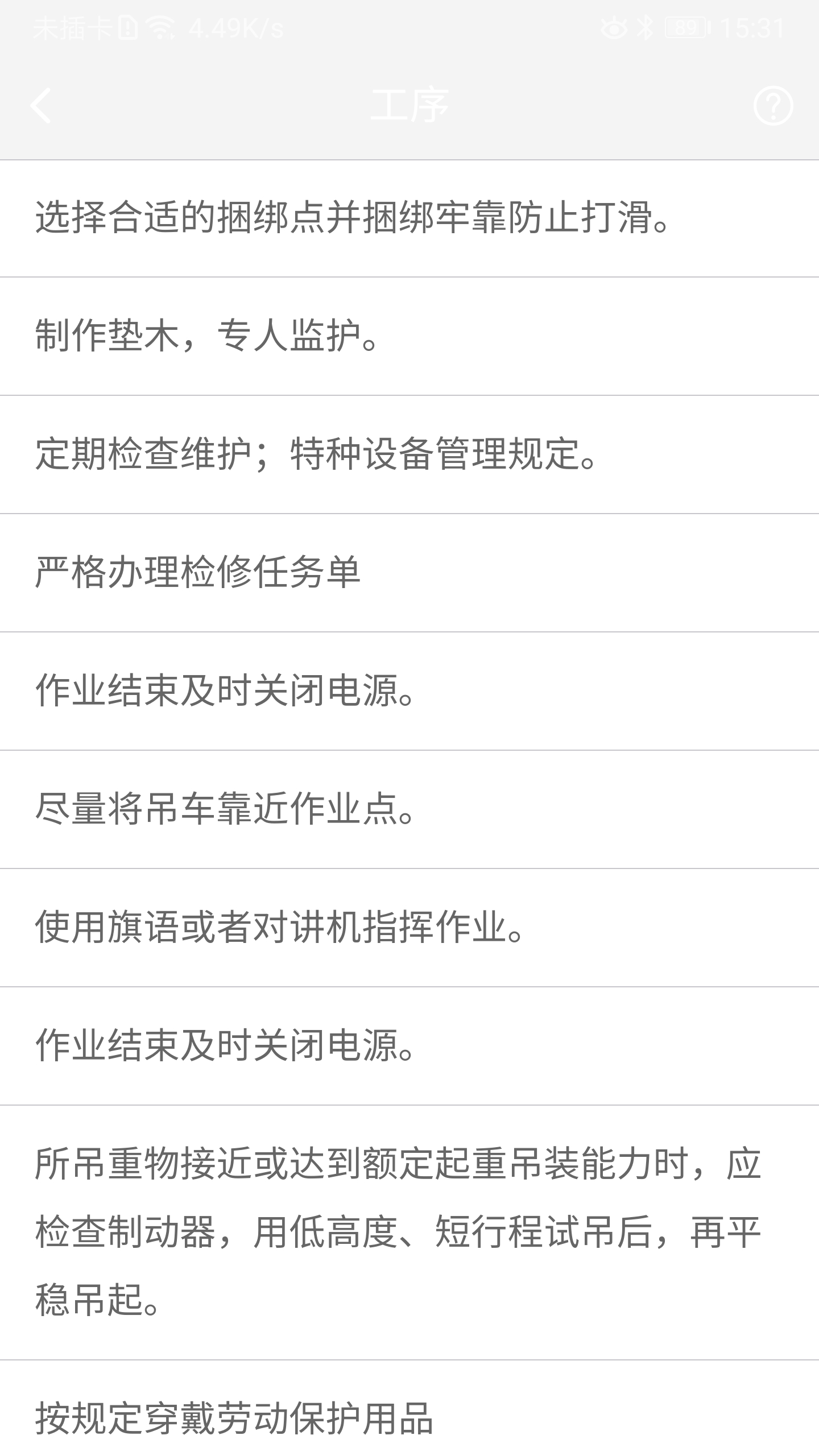Image resolution: width=819 pixels, height=1456 pixels.
Task: Go back from the 工序 screen
Action: click(41, 106)
